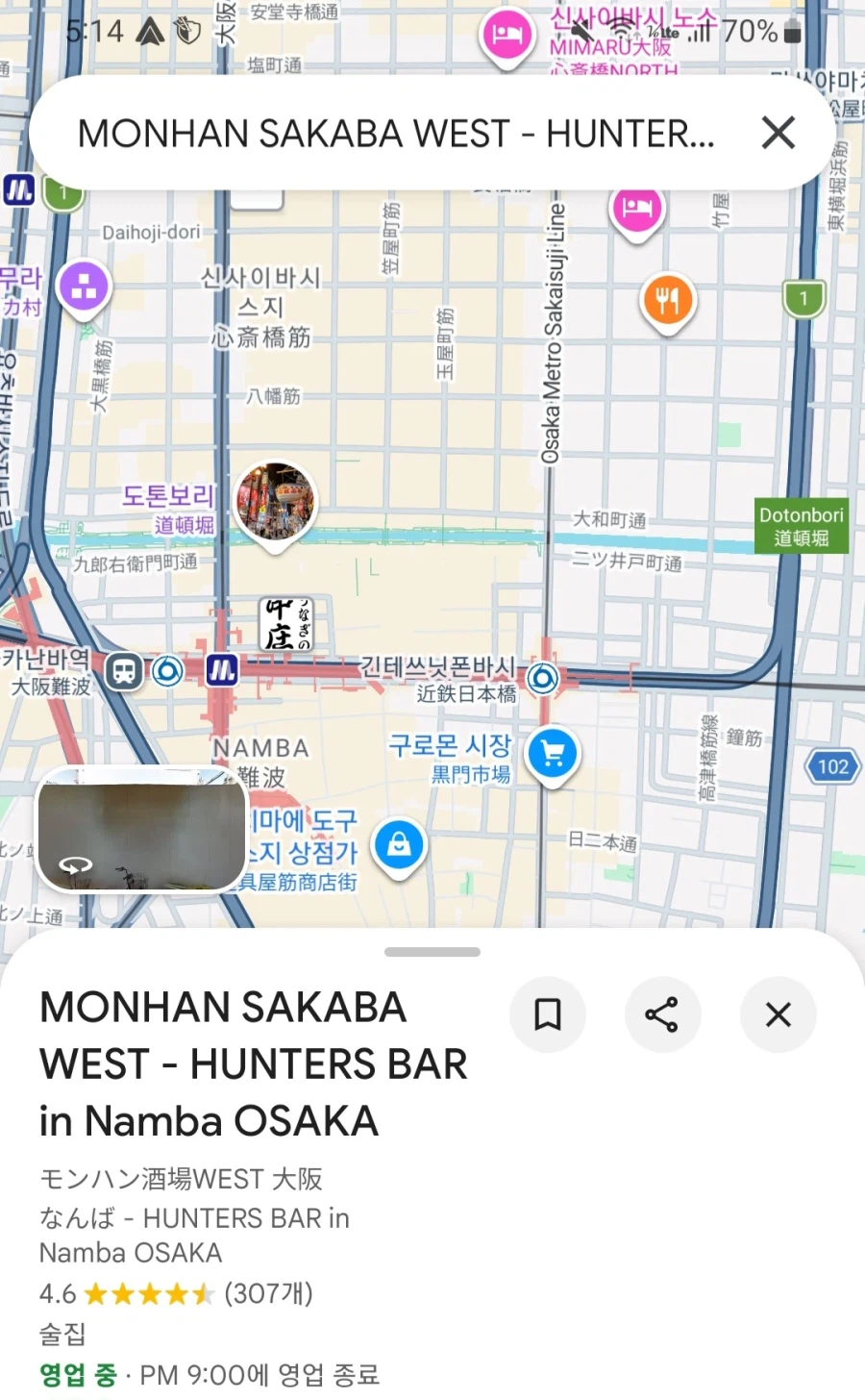Tap the Kuromon Market shopping cart pin
Screen dimensions: 865x1400
click(553, 754)
